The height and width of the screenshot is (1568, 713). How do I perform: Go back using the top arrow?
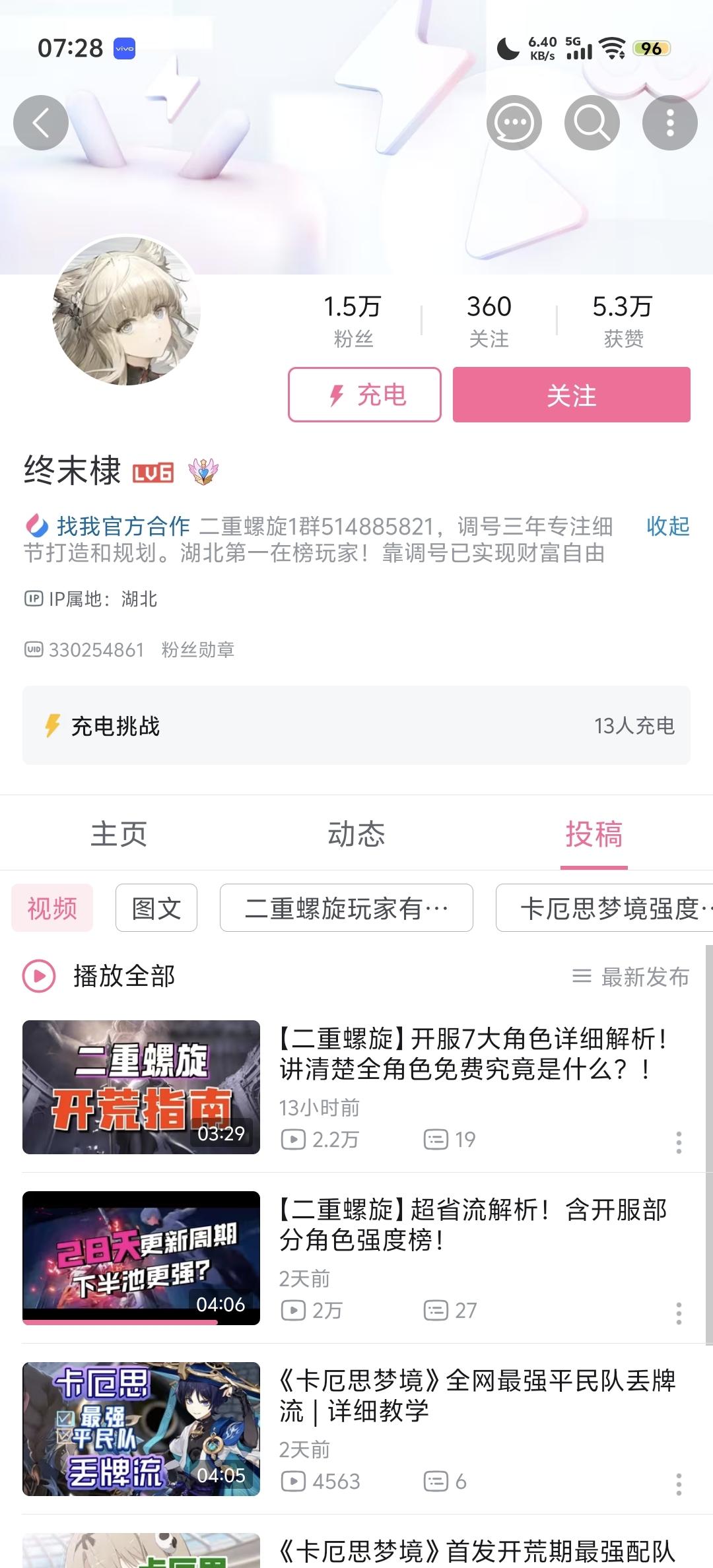click(41, 123)
